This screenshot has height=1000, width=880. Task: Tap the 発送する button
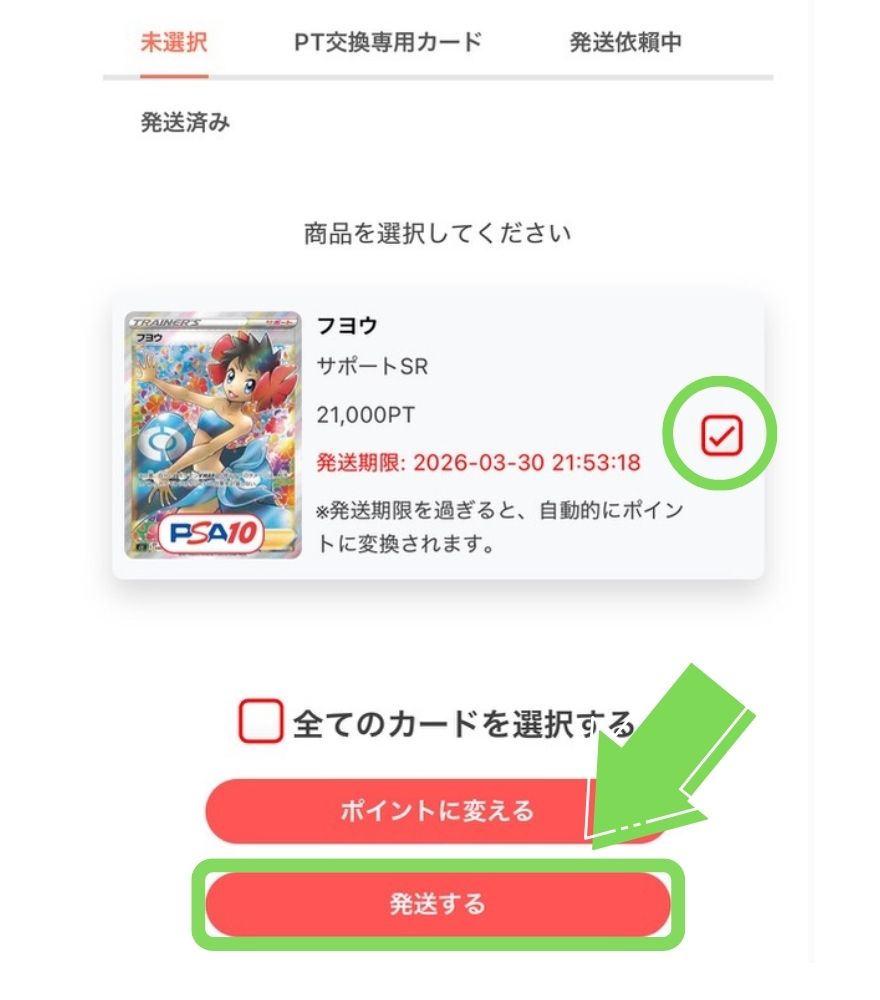coord(437,905)
